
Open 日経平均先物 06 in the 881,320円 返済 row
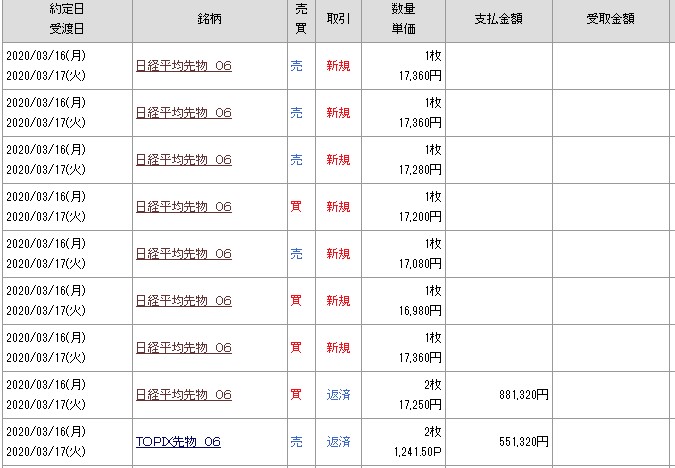coord(183,395)
